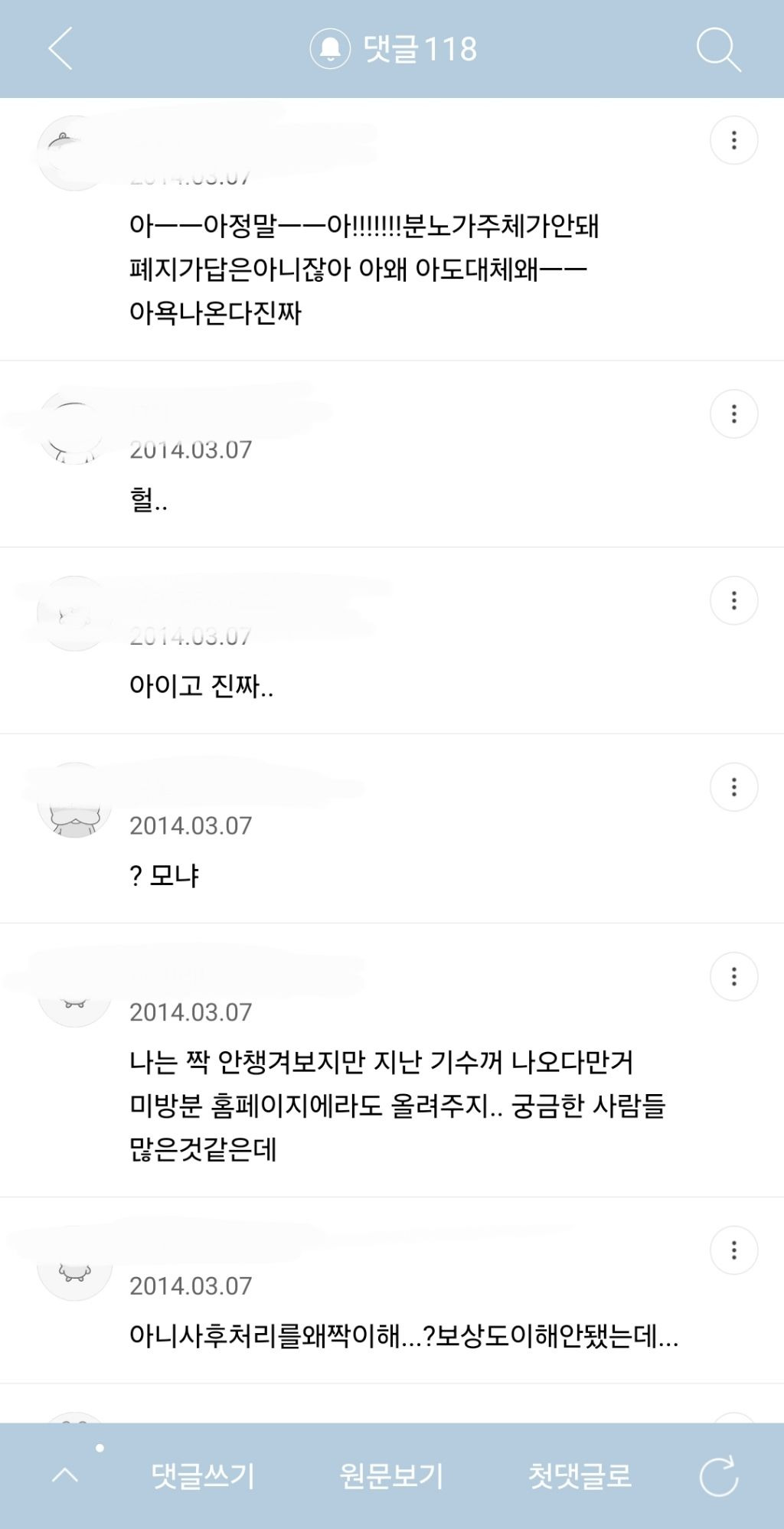Open the options menu for the 분노가주체가안돼 comment

coord(734,140)
